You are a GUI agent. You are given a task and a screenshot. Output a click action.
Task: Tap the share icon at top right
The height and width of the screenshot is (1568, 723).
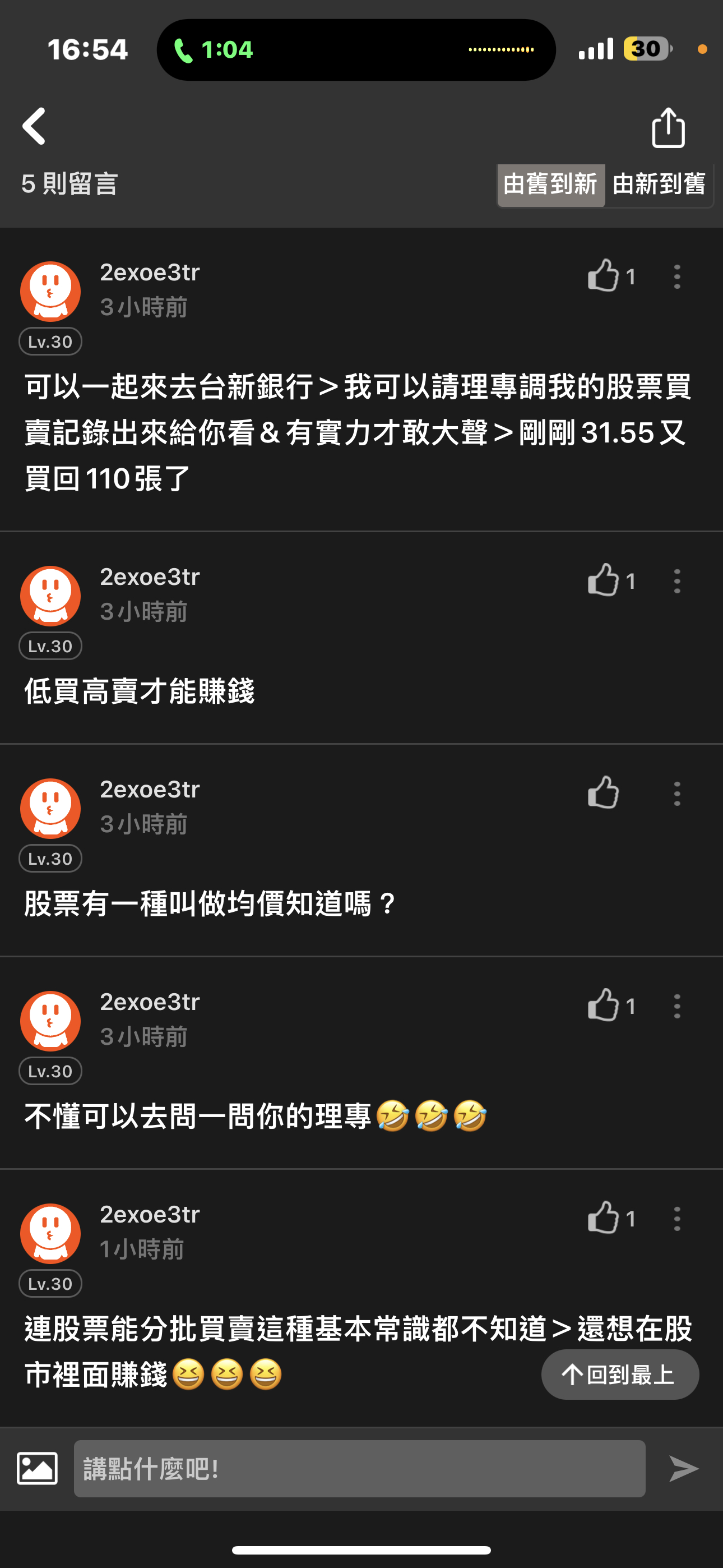668,128
